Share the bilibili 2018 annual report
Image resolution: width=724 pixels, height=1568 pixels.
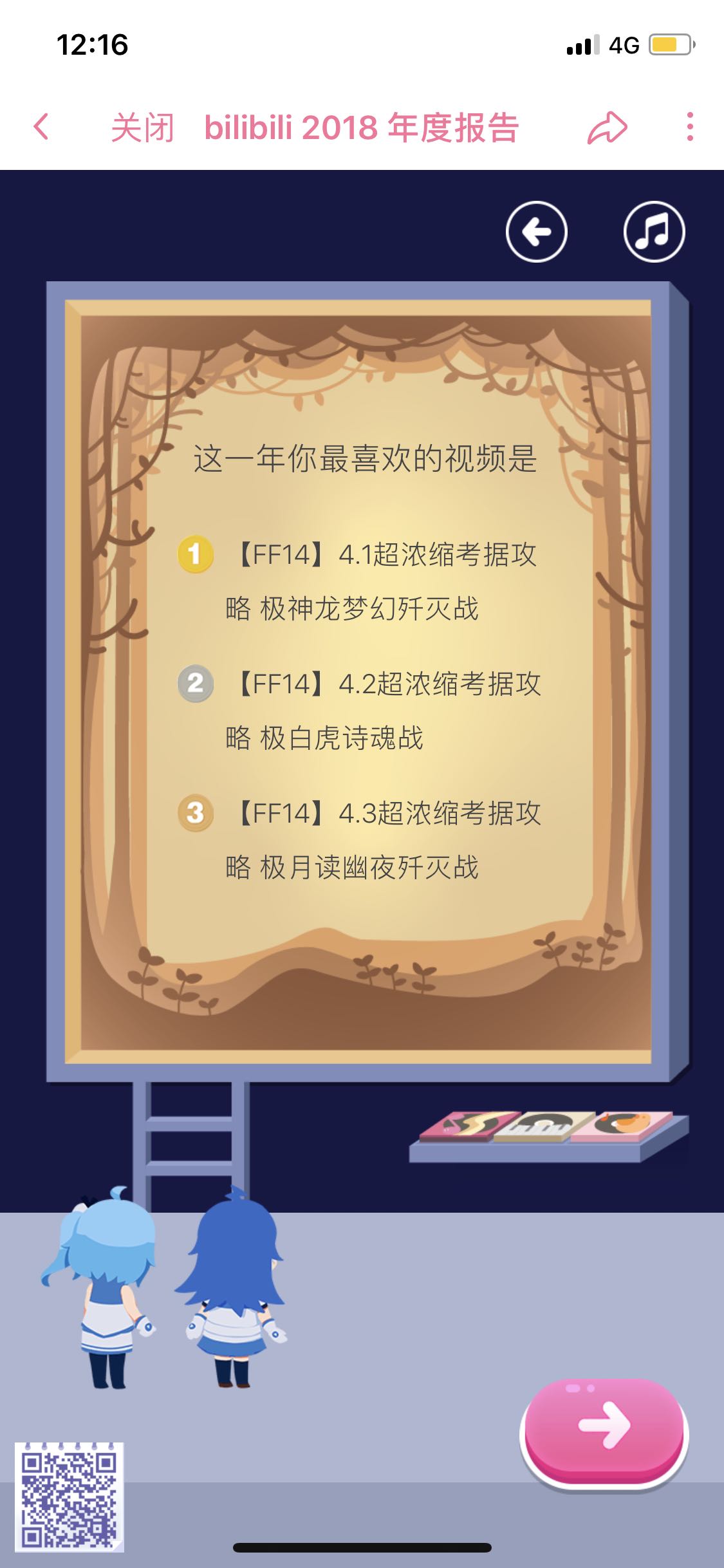tap(607, 127)
